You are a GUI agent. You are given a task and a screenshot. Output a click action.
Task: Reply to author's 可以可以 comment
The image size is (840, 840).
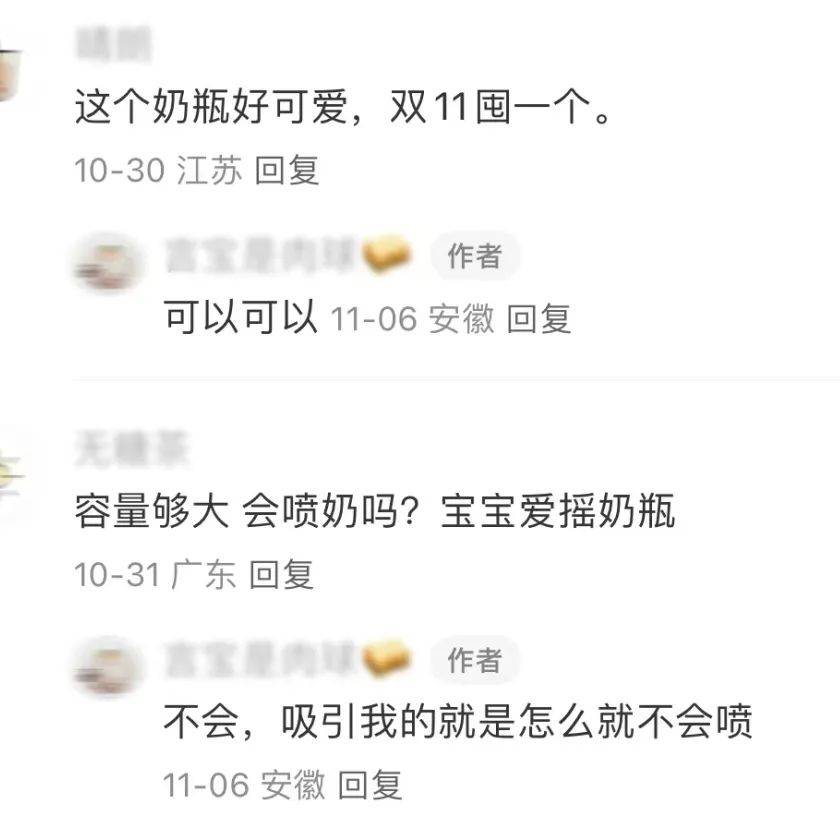pyautogui.click(x=539, y=319)
